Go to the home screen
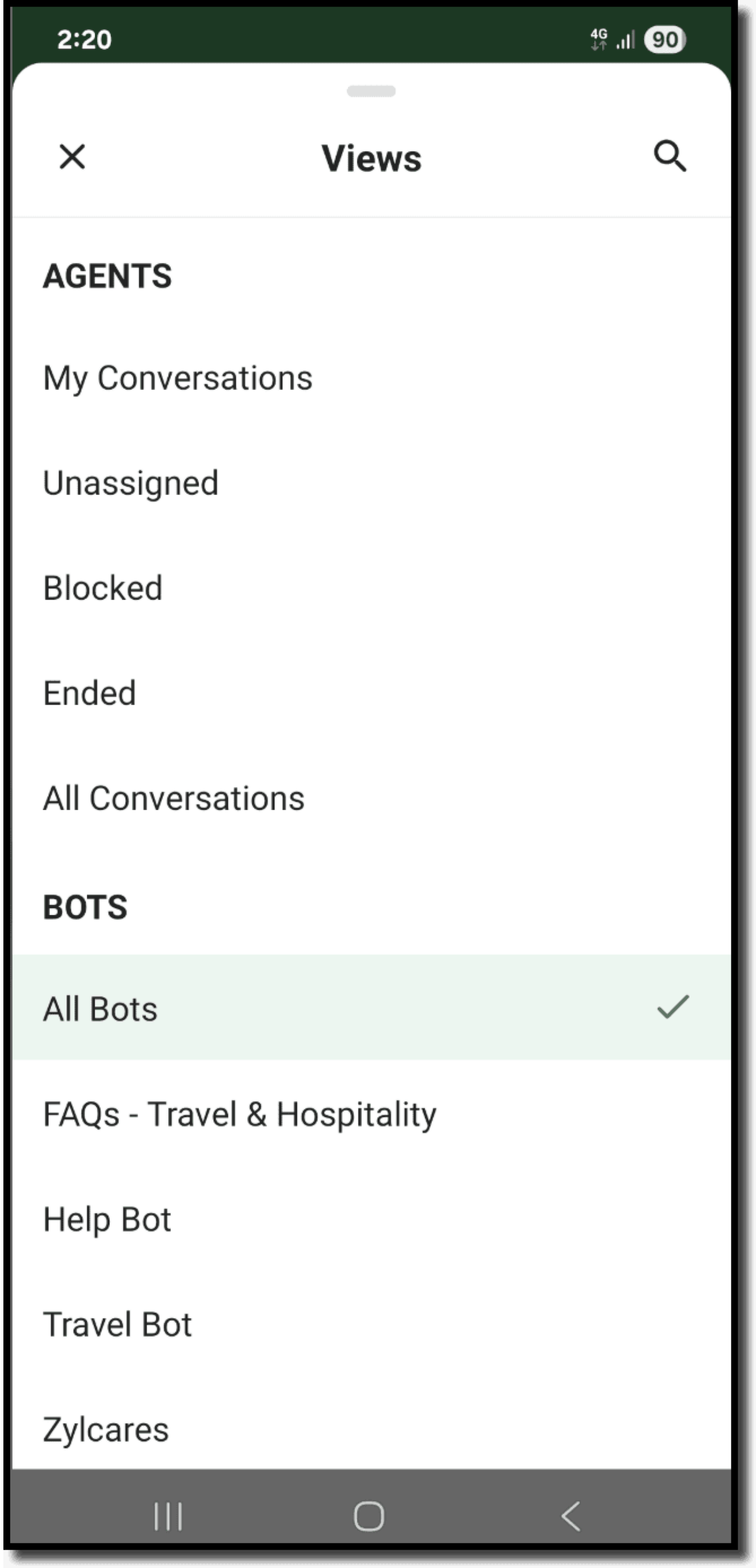 click(x=369, y=1515)
